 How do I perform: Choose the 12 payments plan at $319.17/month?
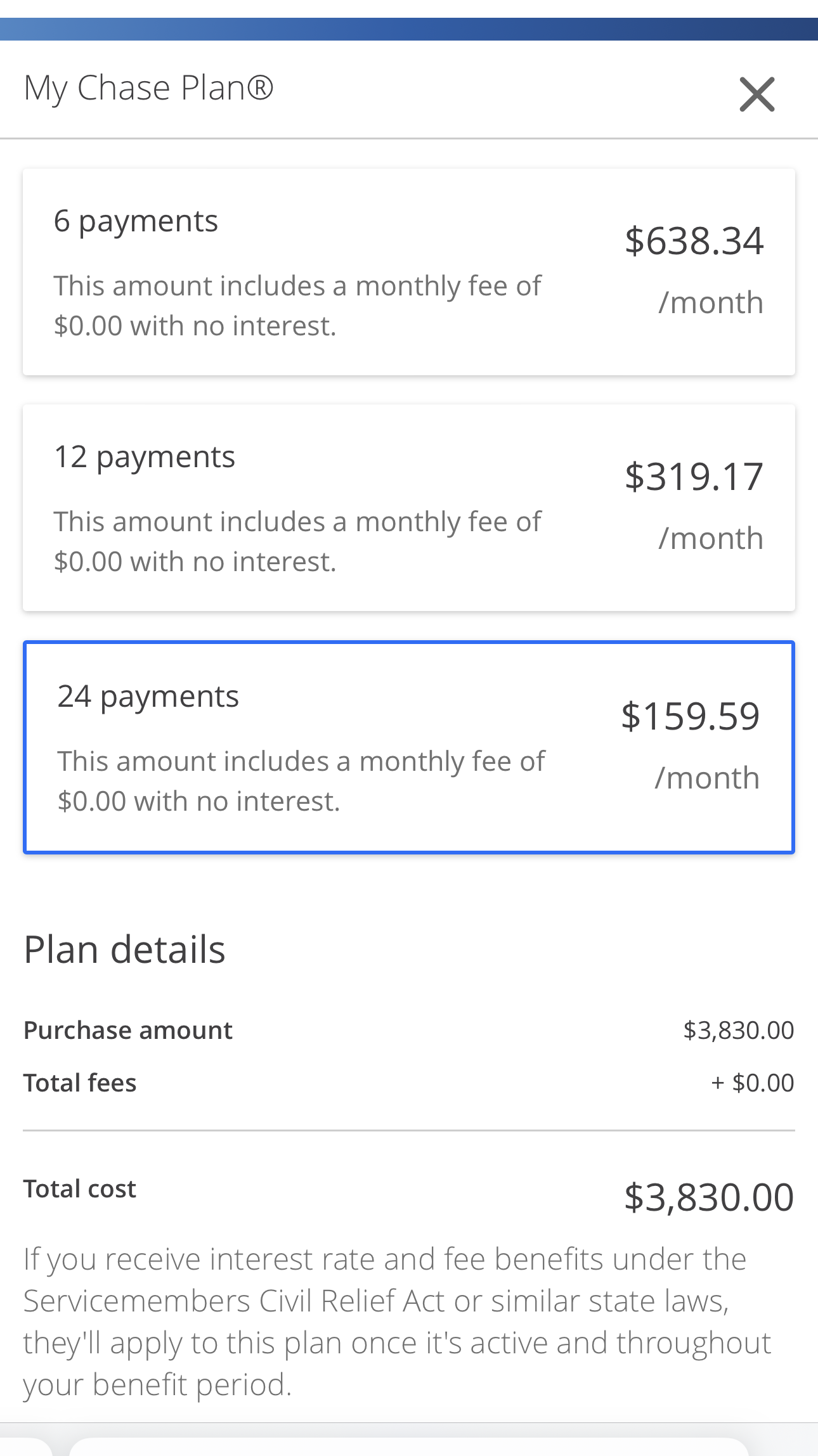pos(409,508)
